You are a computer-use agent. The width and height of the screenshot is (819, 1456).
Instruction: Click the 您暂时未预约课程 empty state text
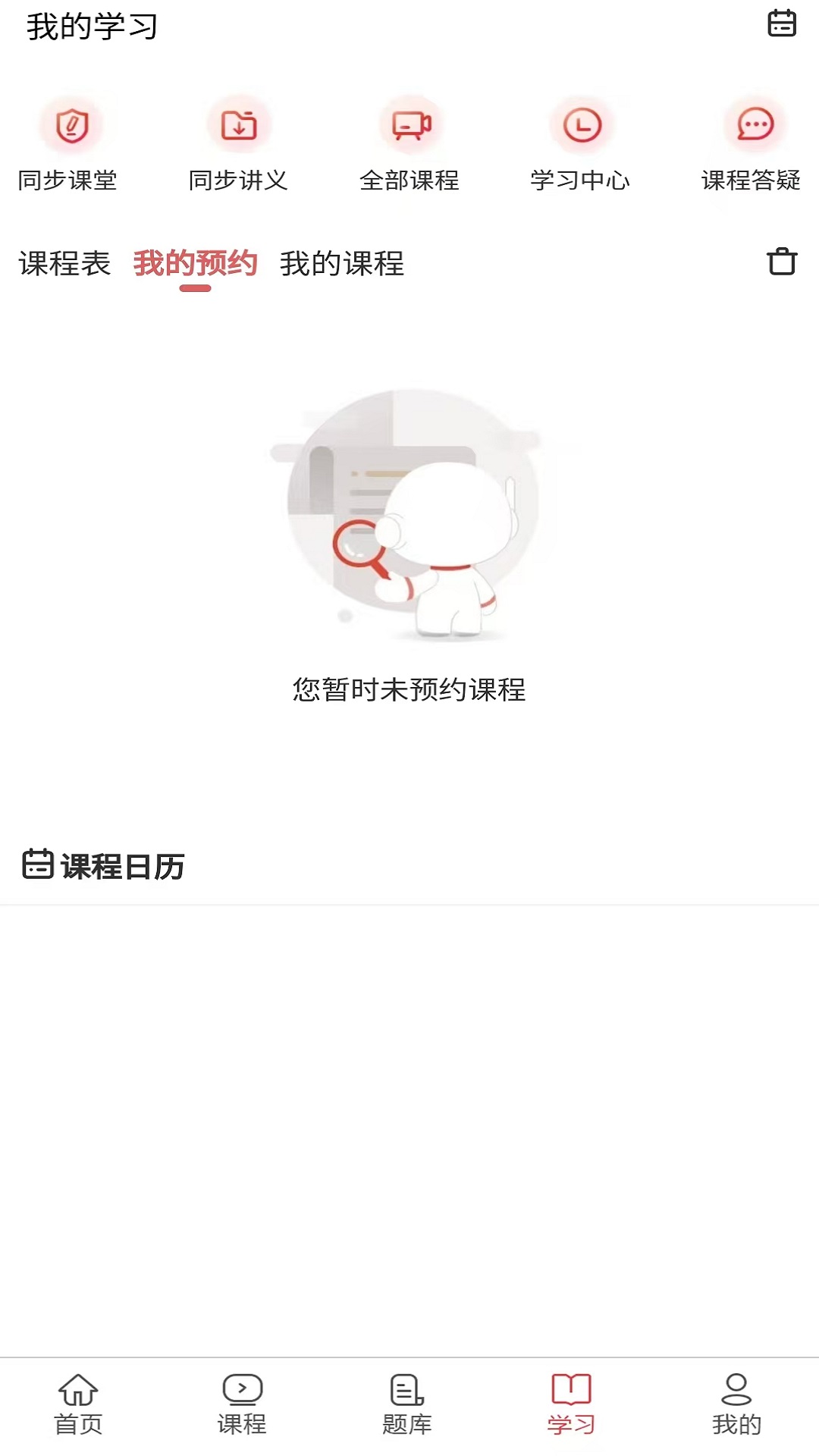click(x=409, y=689)
